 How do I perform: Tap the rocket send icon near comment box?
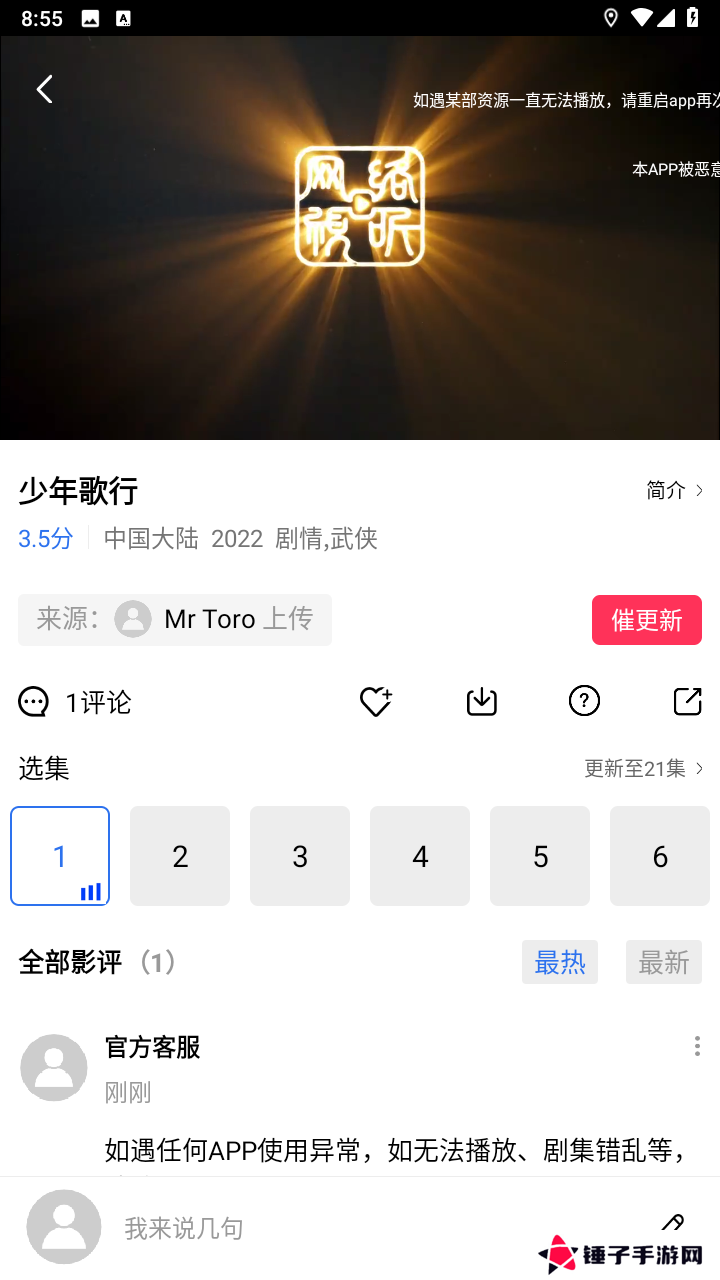click(x=674, y=1222)
